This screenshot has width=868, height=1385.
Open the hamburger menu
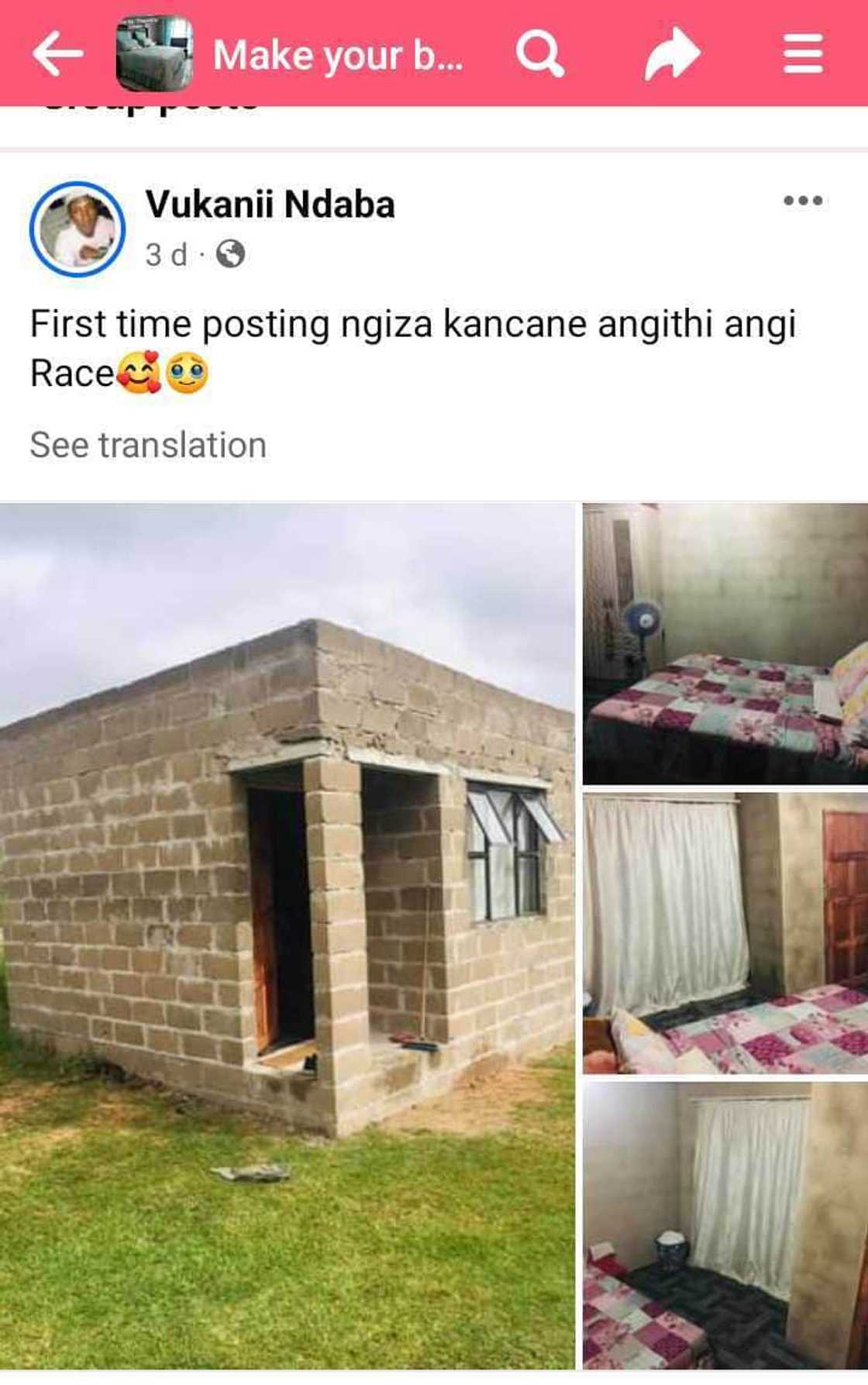tap(802, 54)
